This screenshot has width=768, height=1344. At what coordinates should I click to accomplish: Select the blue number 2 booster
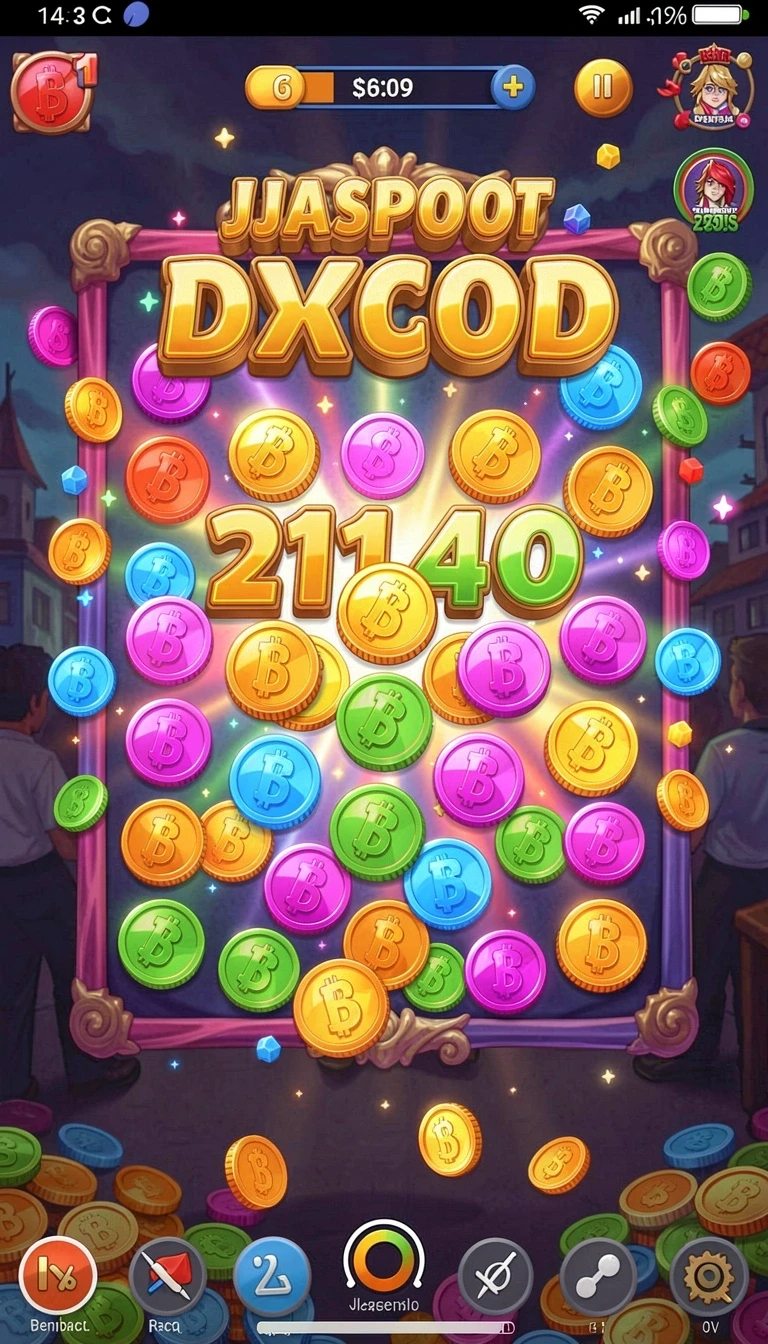pos(271,1276)
